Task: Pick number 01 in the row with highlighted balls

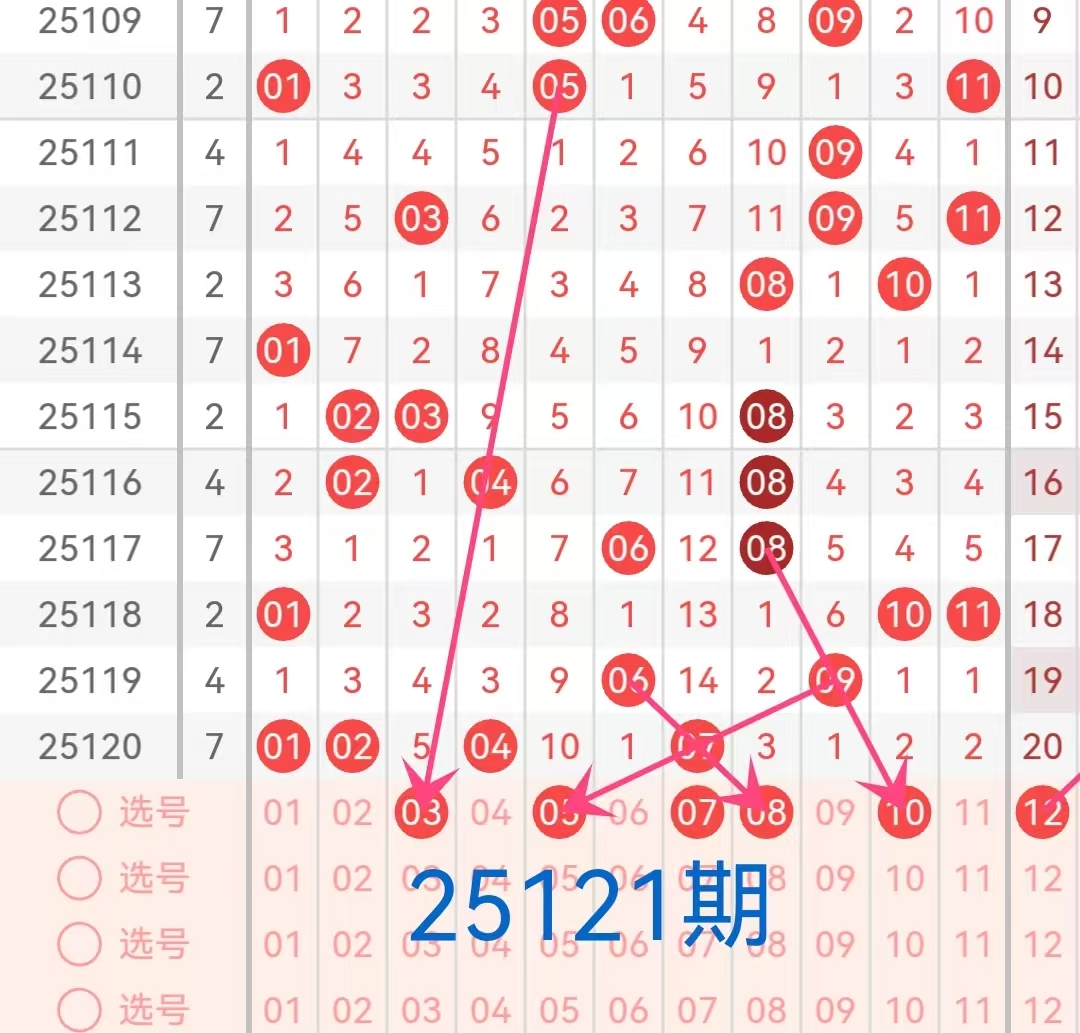Action: (283, 812)
